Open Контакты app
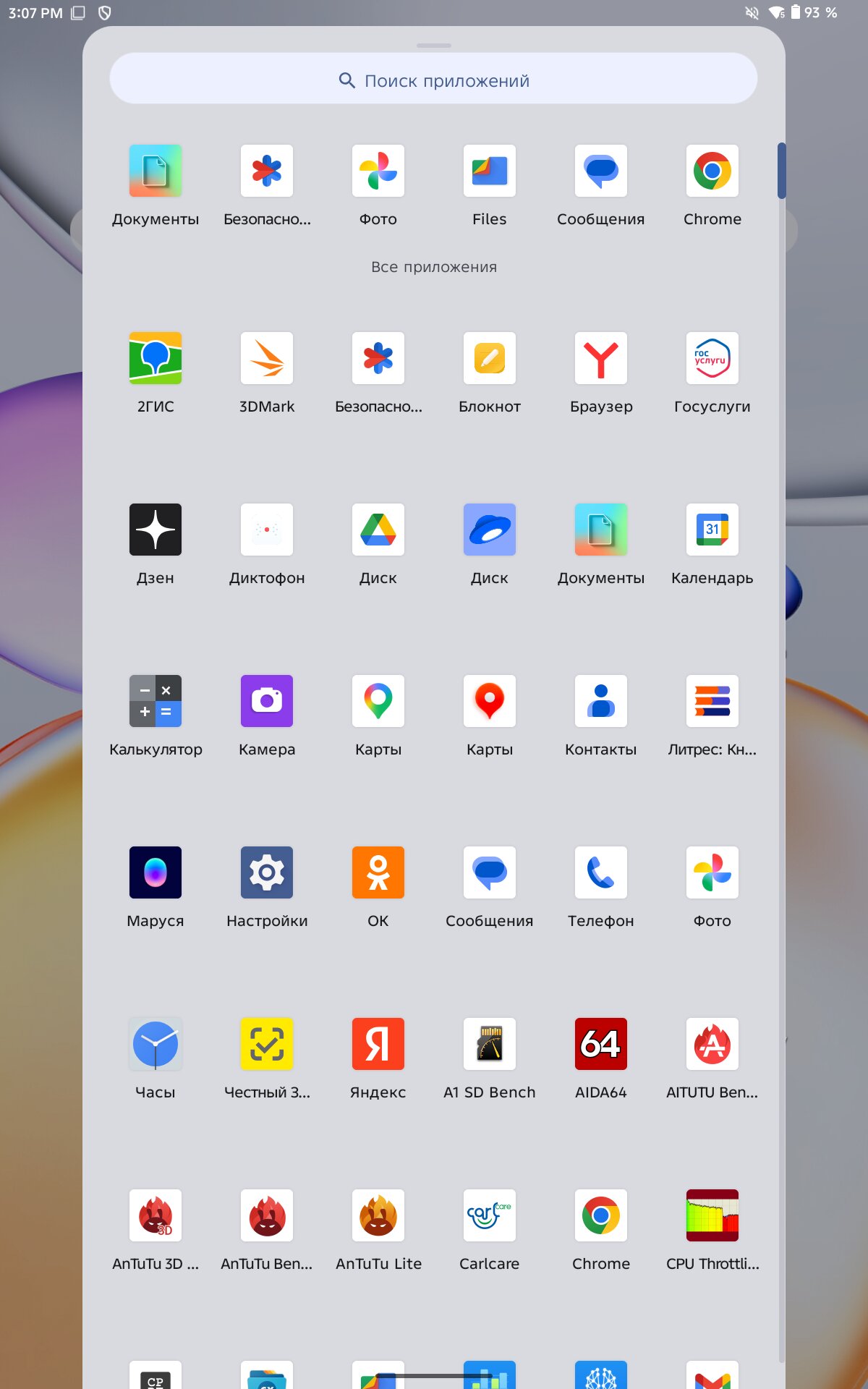The image size is (868, 1389). [601, 702]
